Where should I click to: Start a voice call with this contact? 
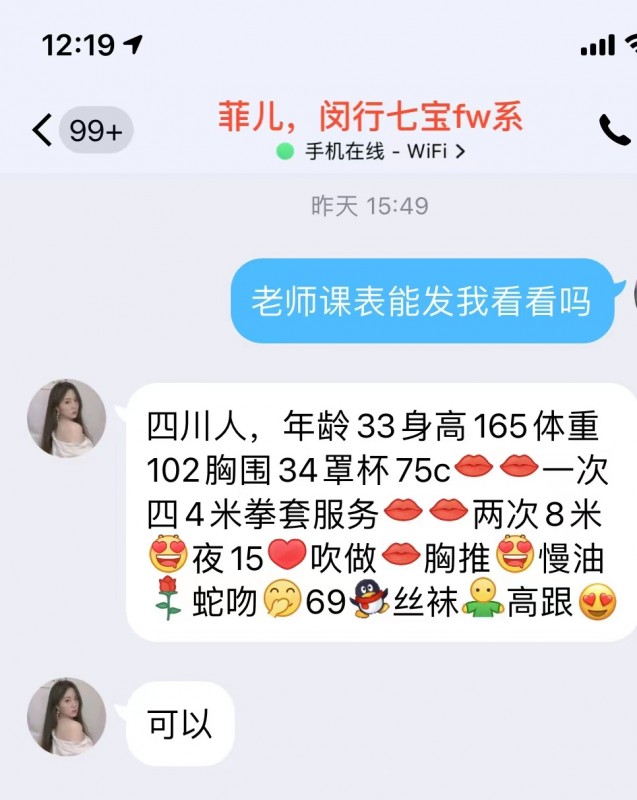pyautogui.click(x=613, y=129)
